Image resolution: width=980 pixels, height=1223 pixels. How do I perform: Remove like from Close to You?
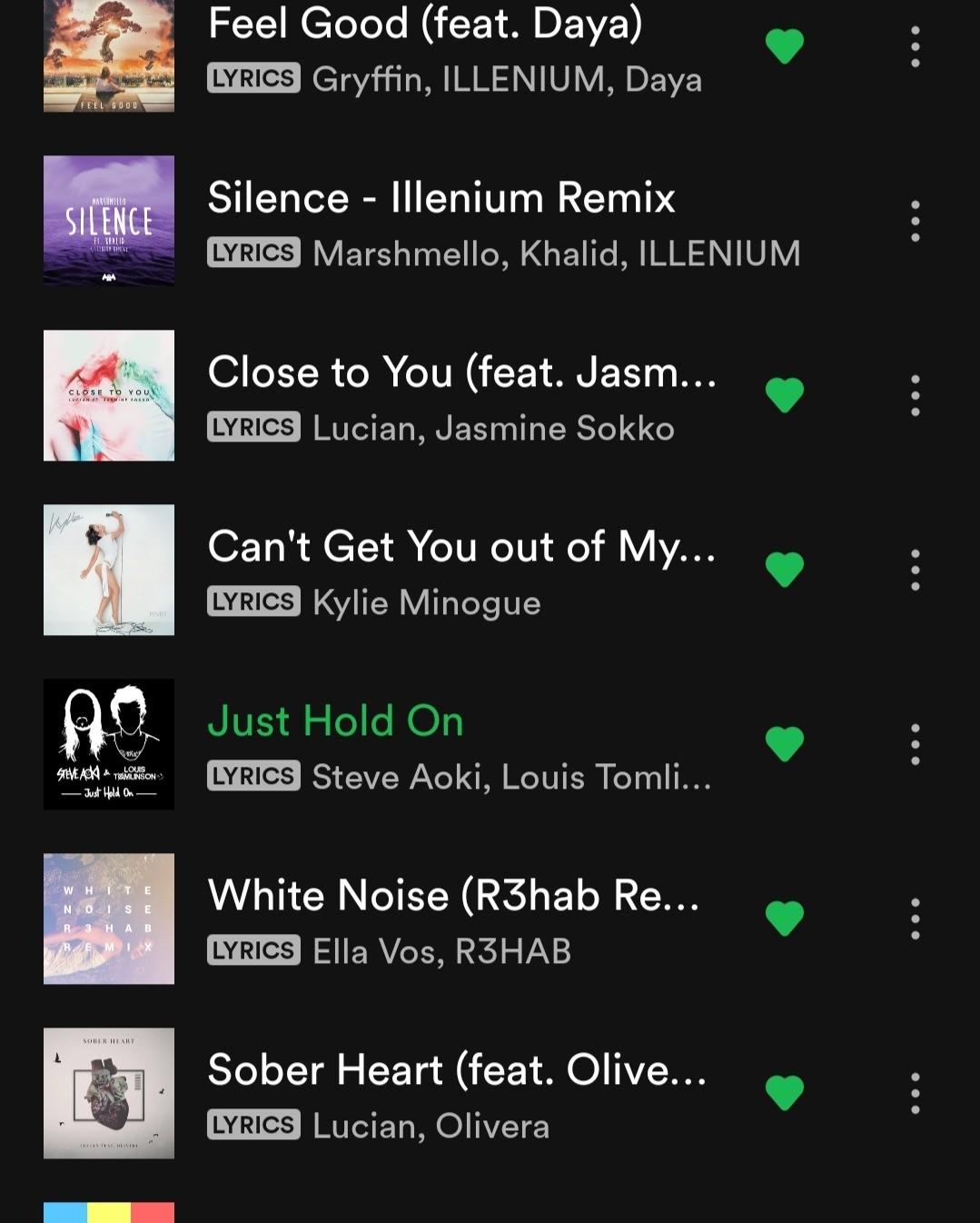pyautogui.click(x=785, y=395)
